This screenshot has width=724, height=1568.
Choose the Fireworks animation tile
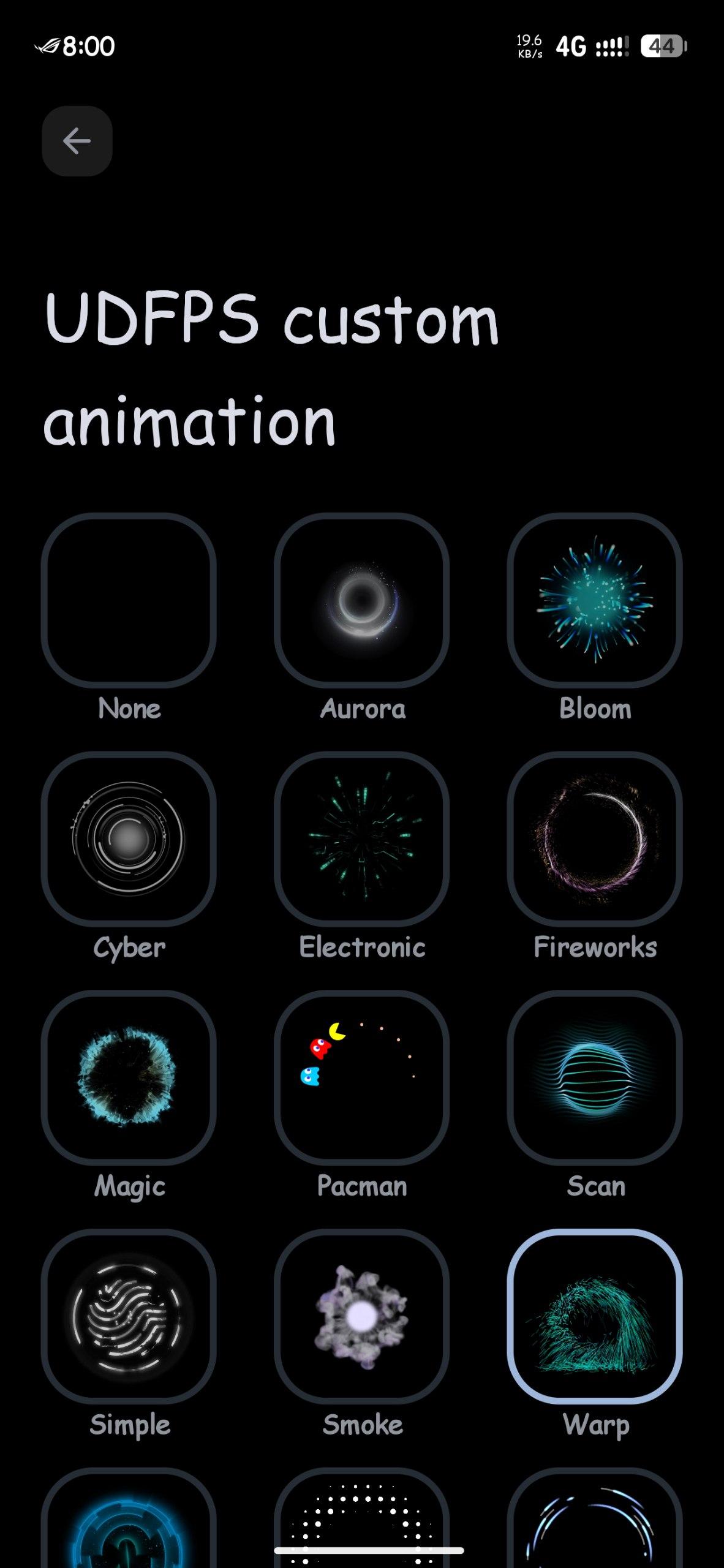pyautogui.click(x=595, y=839)
